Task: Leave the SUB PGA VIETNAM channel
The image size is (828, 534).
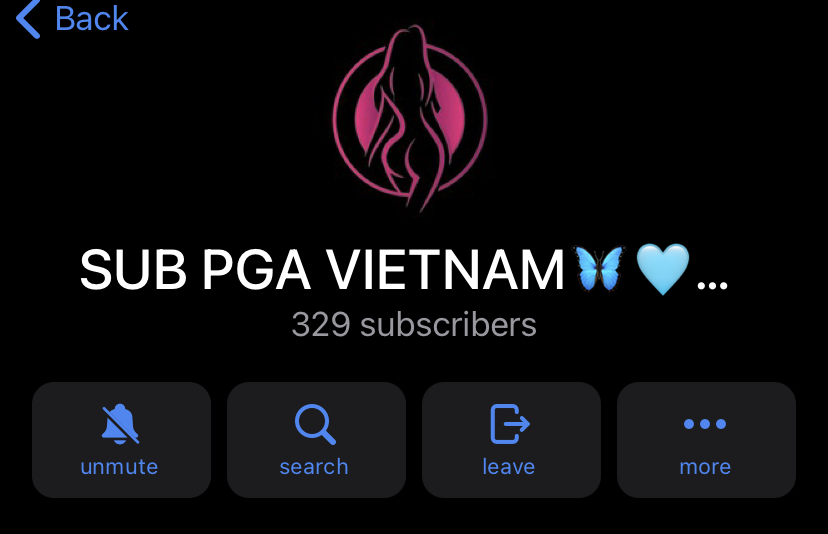Action: pos(510,440)
